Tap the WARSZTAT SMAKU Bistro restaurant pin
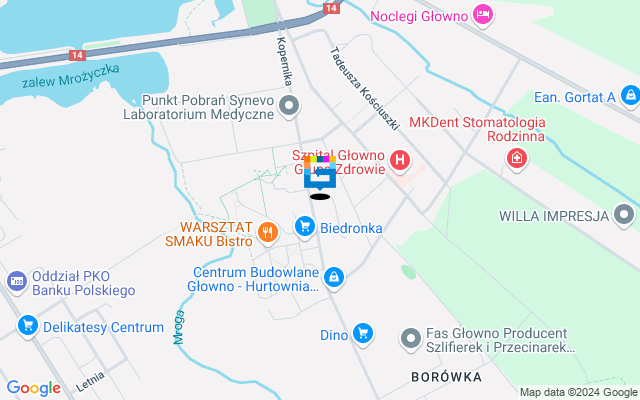The image size is (640, 400). tap(267, 233)
